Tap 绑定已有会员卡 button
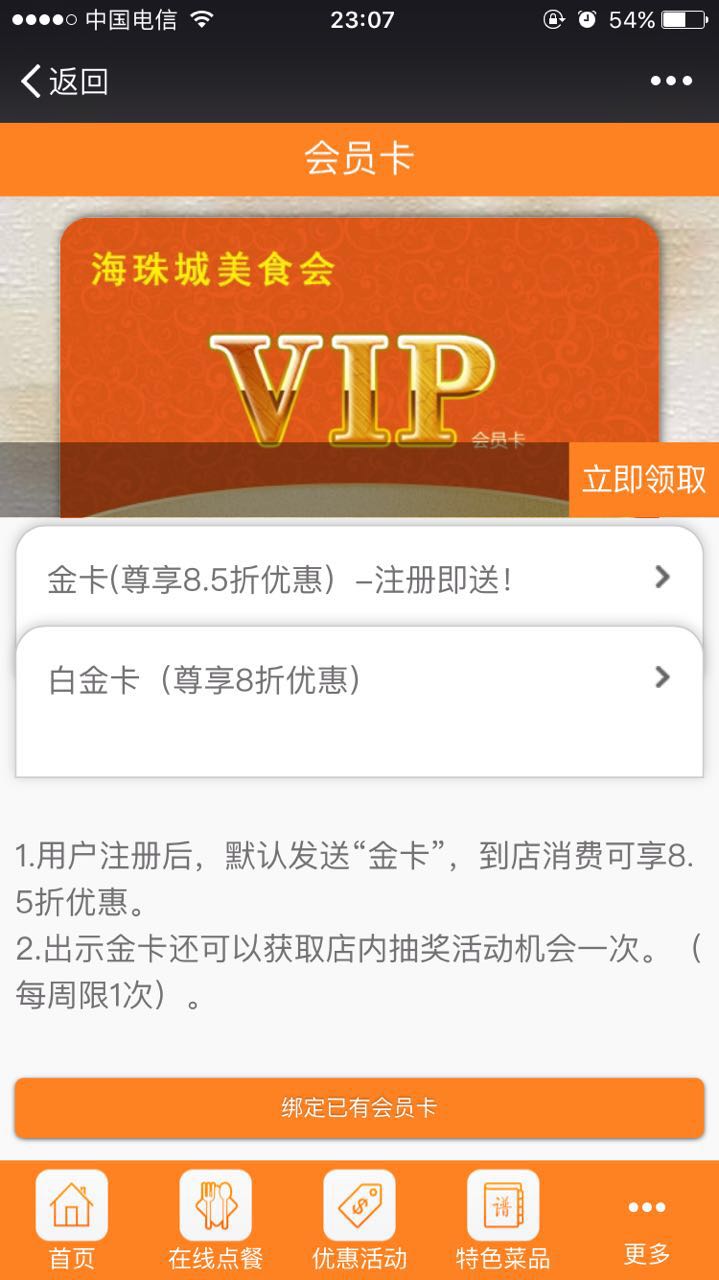 [x=359, y=1108]
